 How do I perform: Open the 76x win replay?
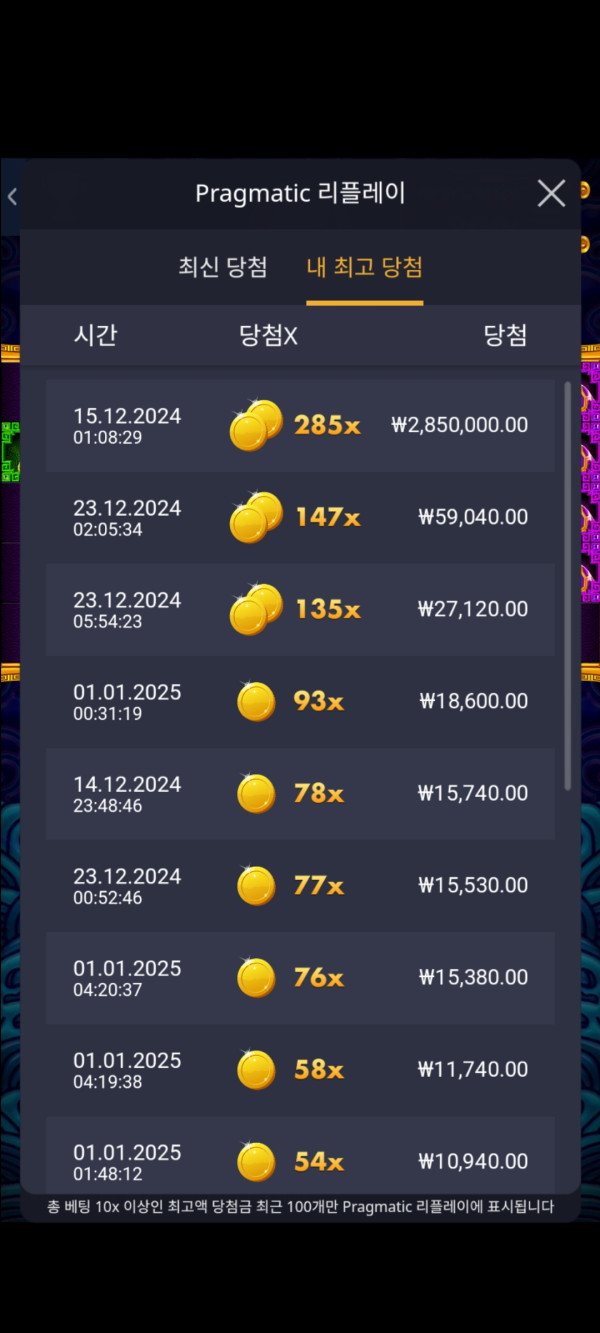300,977
